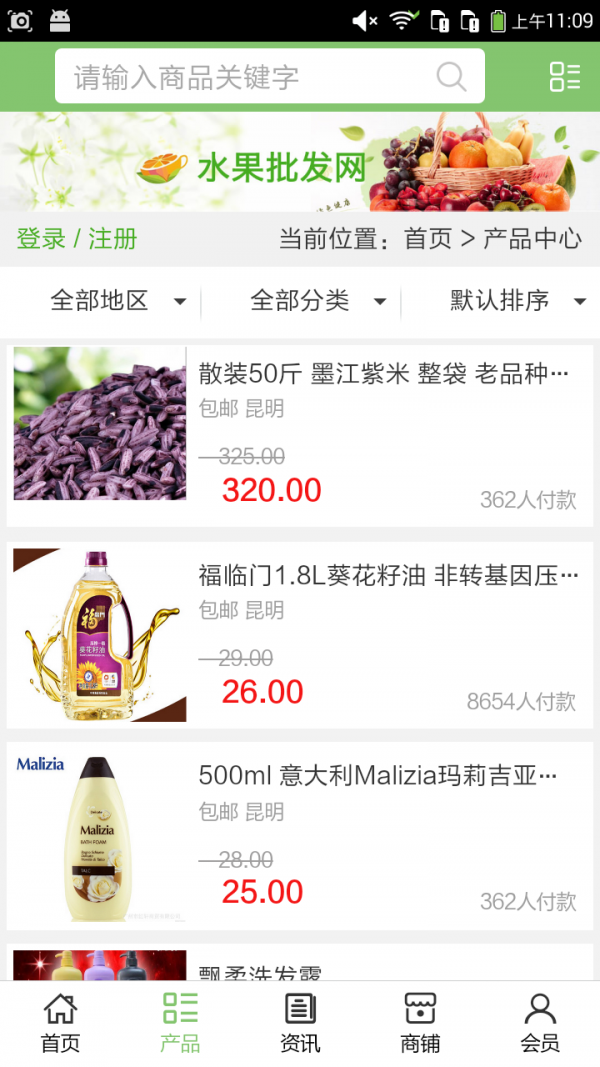Go to 首页 in the breadcrumb
Image resolution: width=600 pixels, height=1067 pixels.
click(x=428, y=239)
